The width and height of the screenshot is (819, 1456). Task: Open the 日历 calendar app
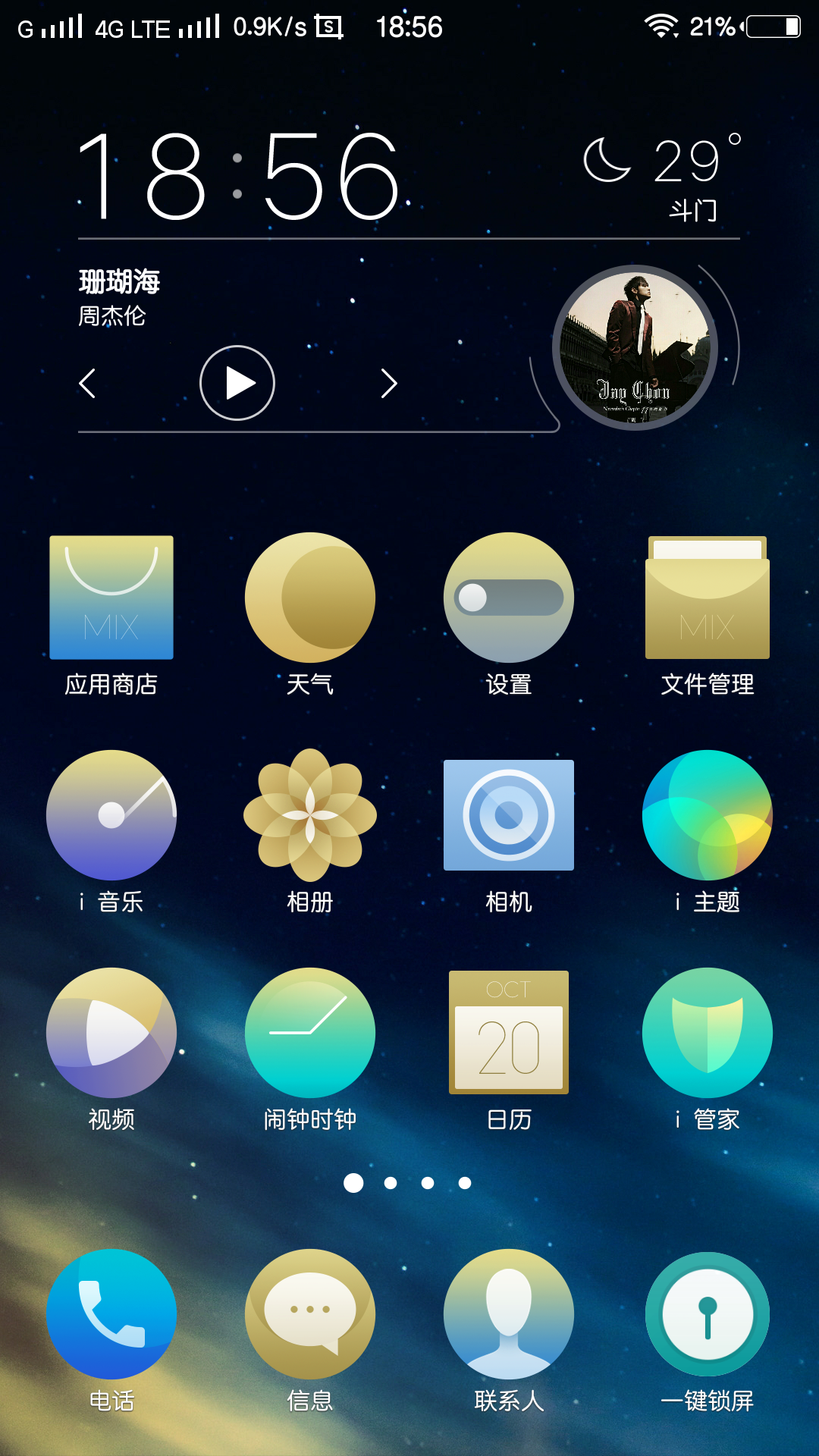pyautogui.click(x=509, y=1033)
